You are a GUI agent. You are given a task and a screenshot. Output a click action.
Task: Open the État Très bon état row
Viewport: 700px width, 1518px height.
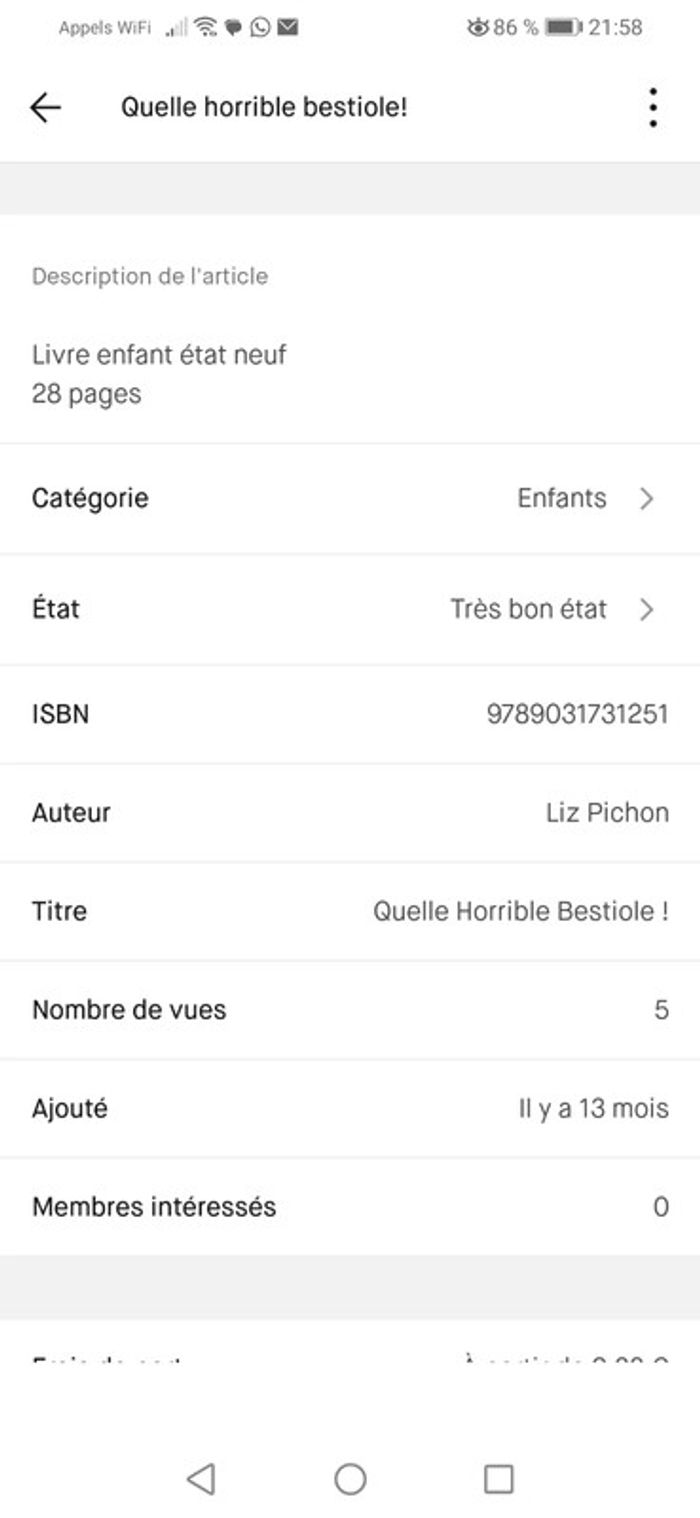[x=350, y=609]
